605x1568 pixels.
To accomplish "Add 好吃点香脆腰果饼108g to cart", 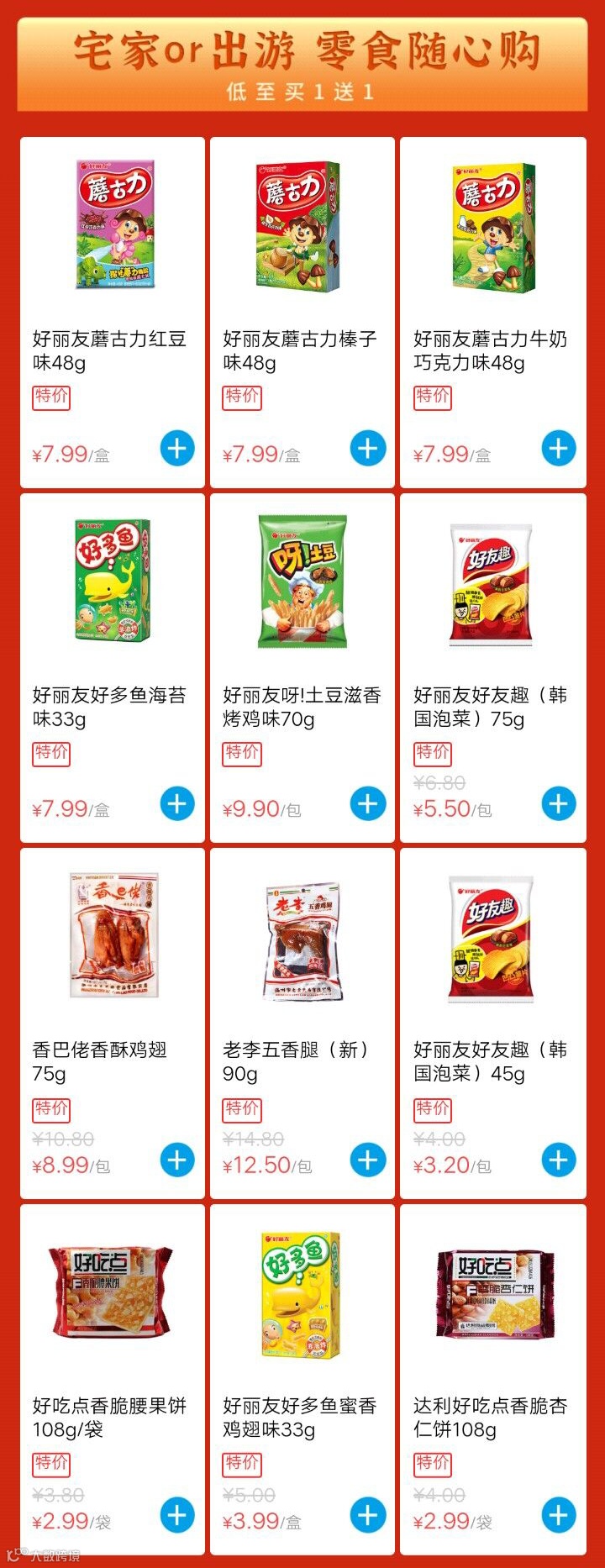I will coord(177,1516).
